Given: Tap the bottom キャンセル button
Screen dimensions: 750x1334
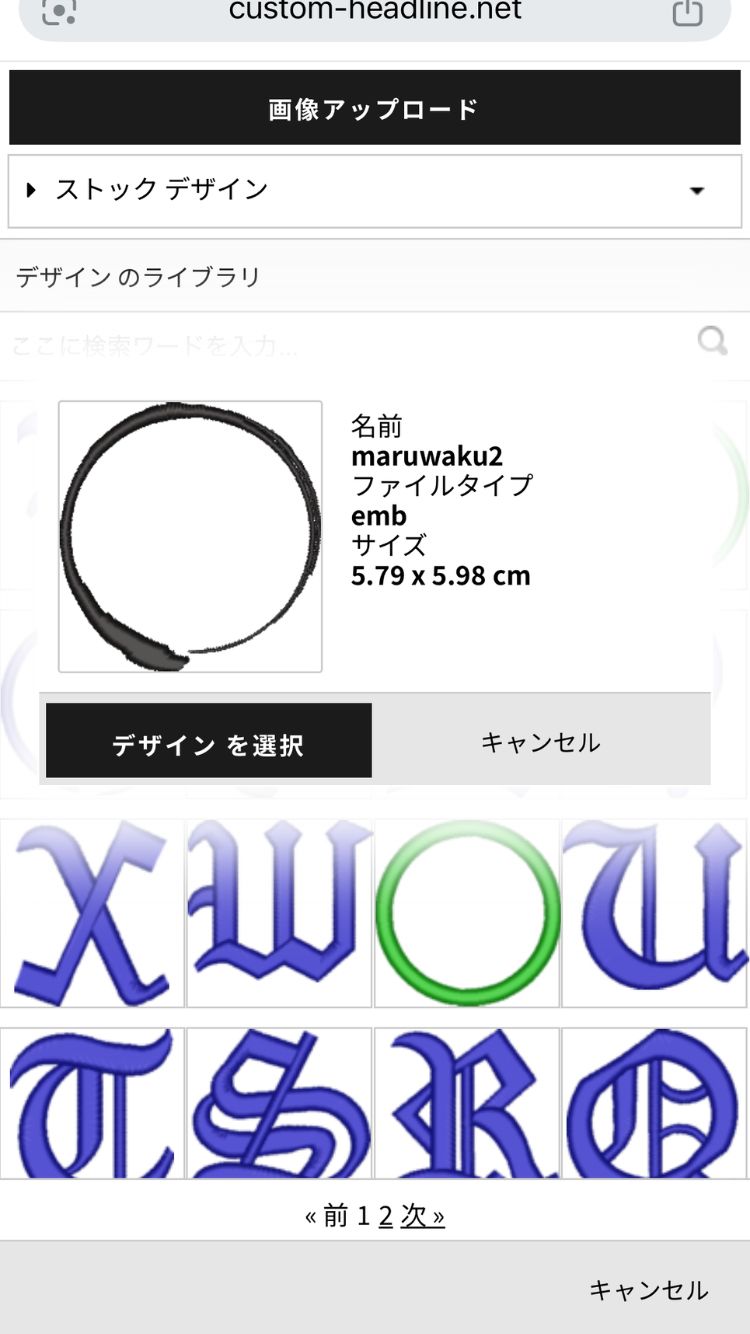Looking at the screenshot, I should coord(648,1290).
